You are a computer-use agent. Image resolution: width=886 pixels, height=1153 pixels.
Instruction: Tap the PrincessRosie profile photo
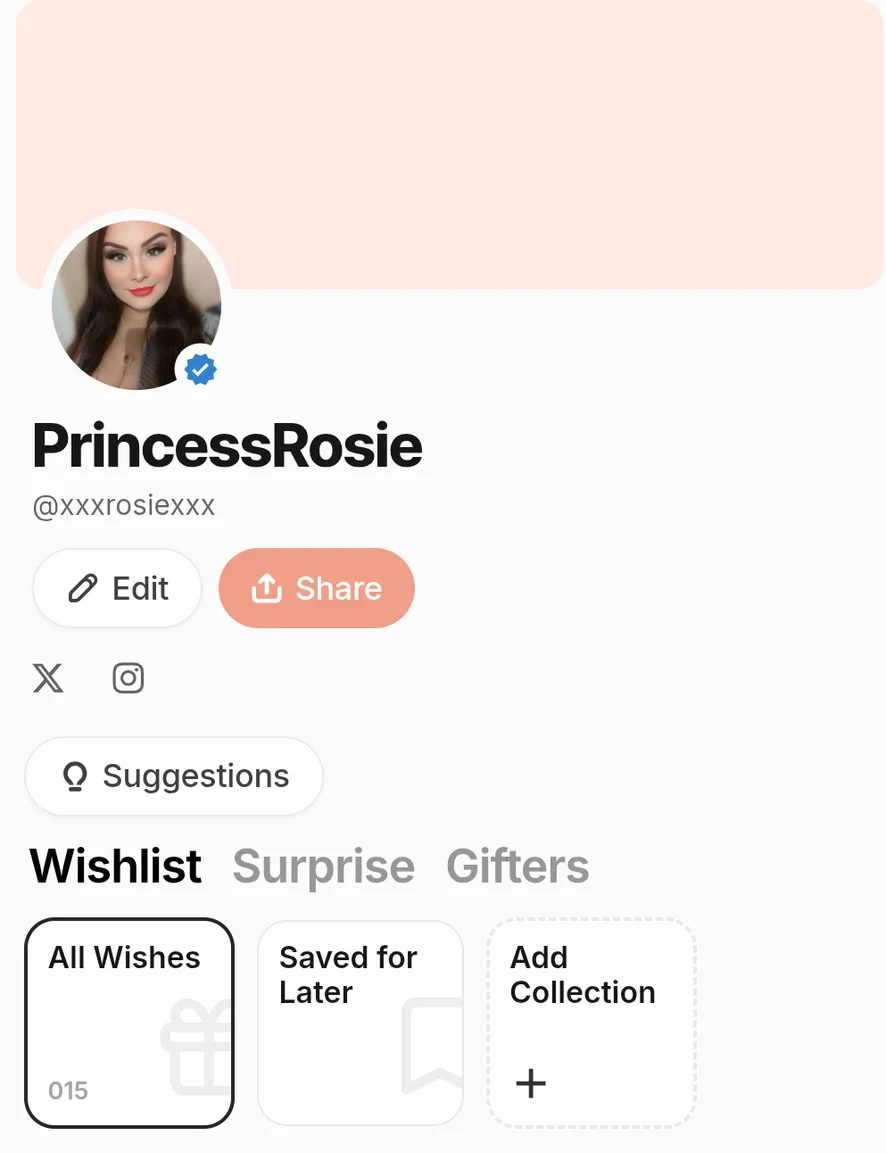point(136,305)
